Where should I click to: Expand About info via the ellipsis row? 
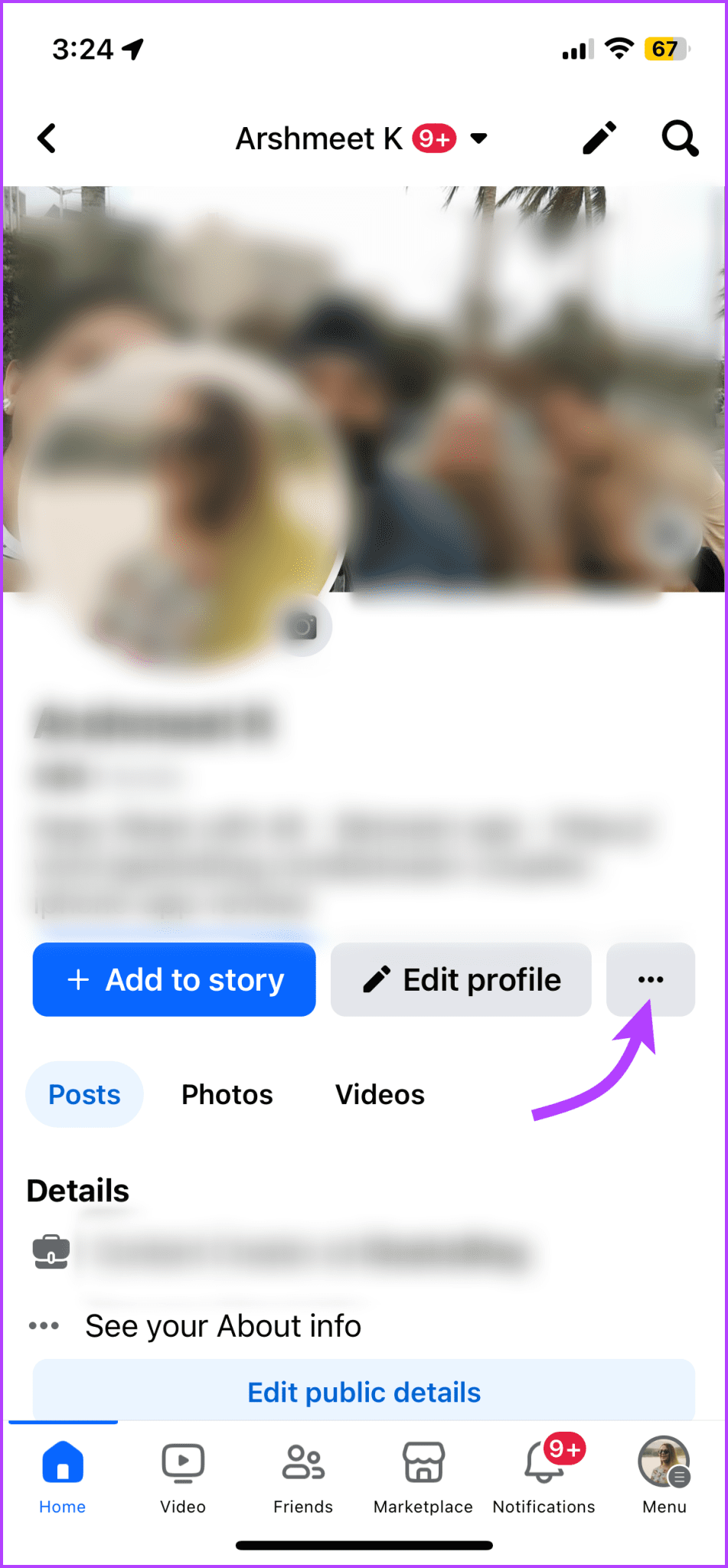[x=44, y=1325]
